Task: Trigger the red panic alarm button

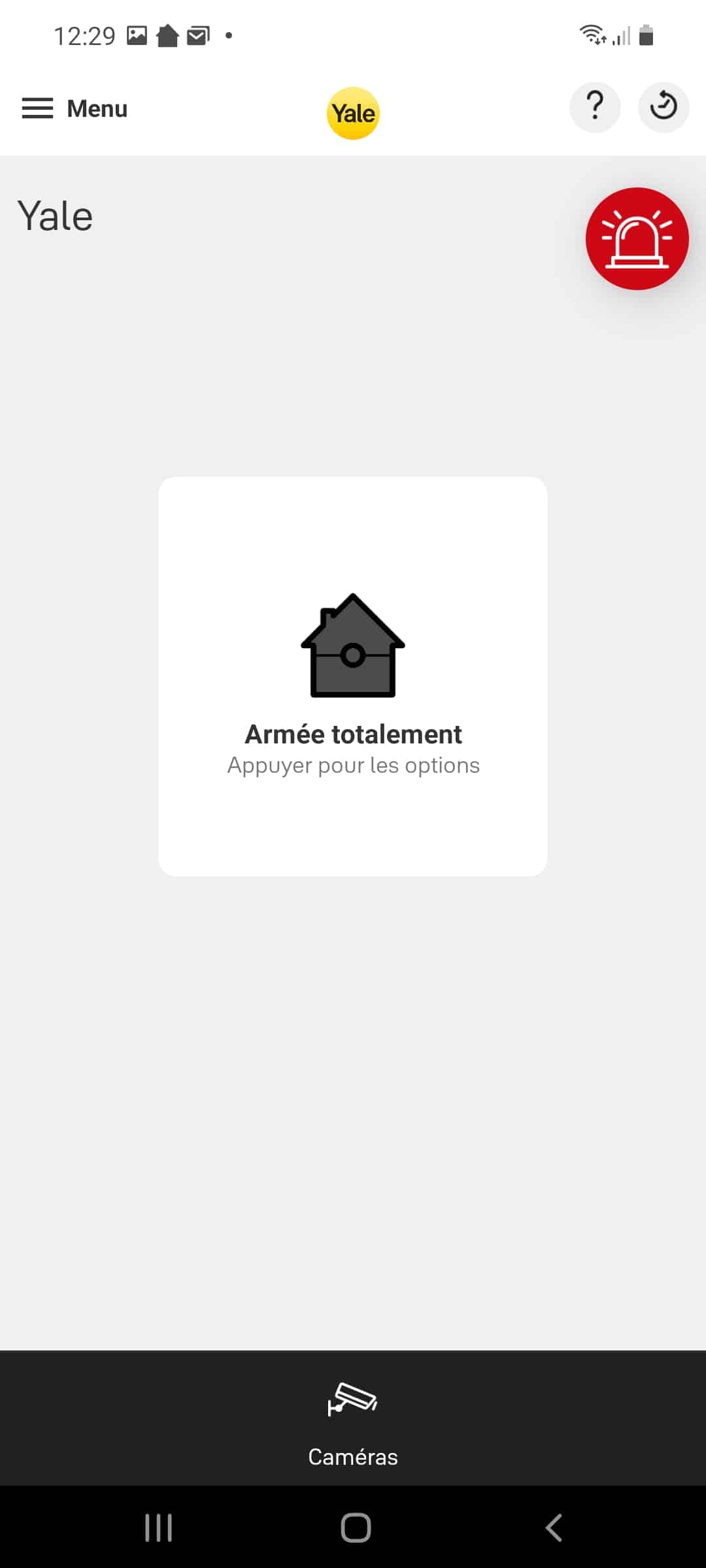Action: (x=637, y=238)
